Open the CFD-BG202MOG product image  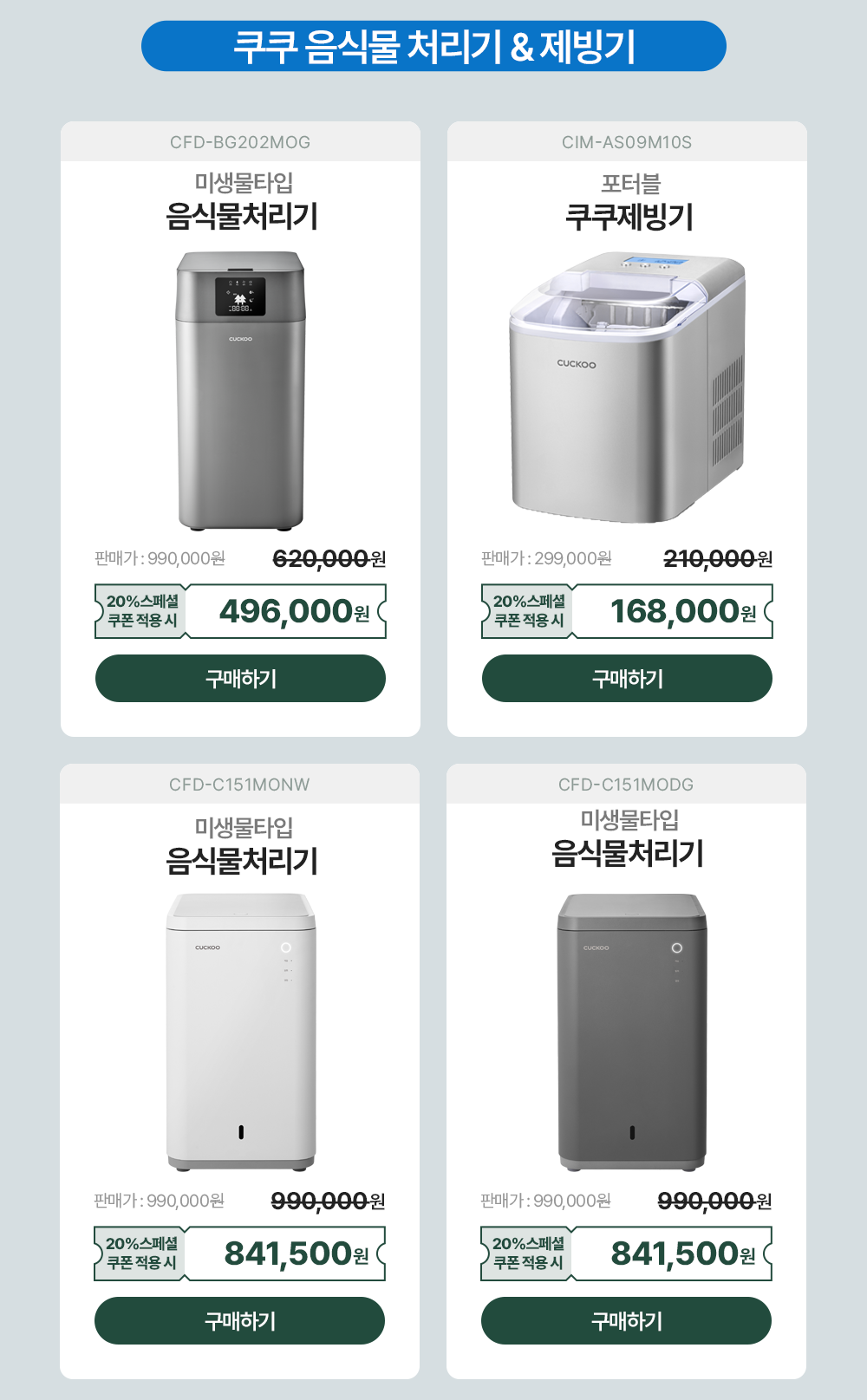pos(241,390)
